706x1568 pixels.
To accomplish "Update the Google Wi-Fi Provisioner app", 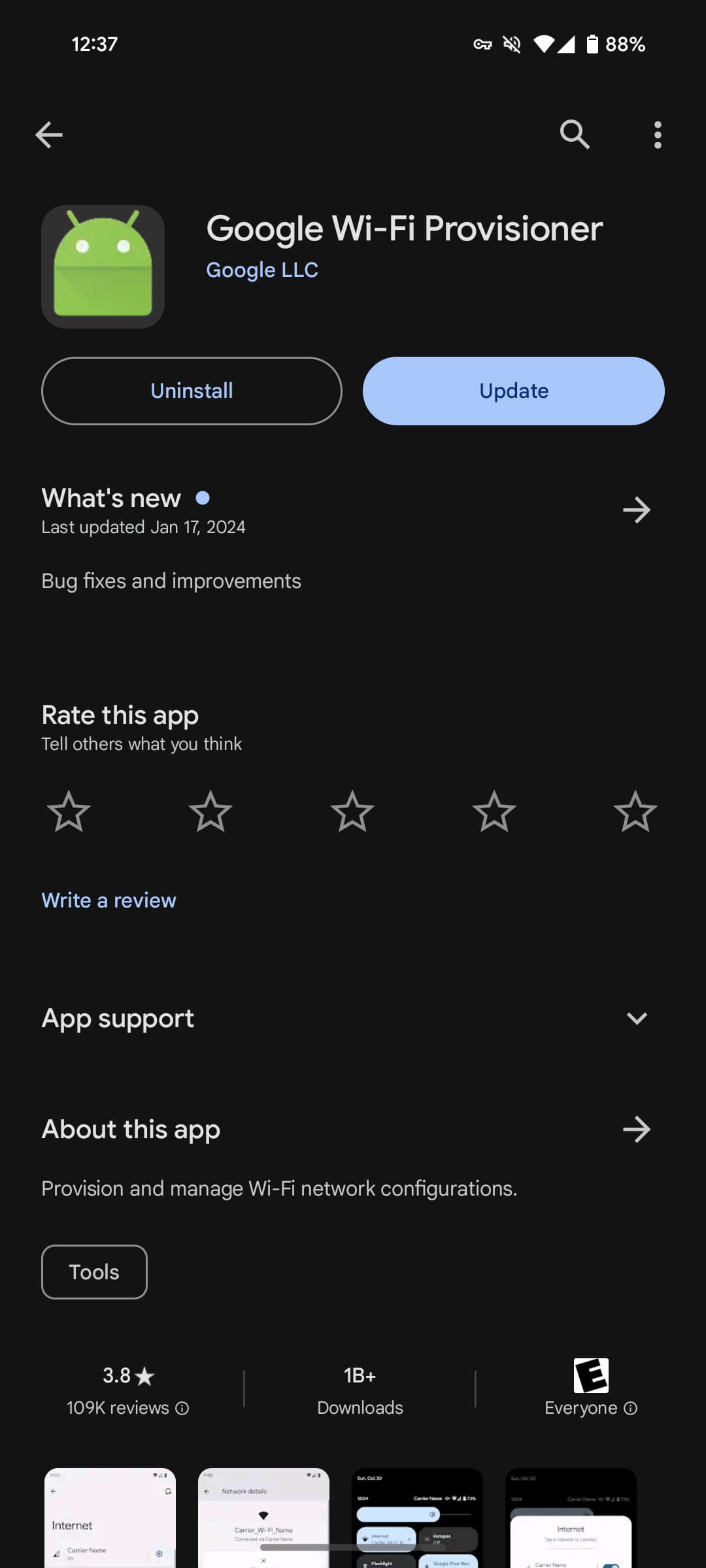I will 513,391.
